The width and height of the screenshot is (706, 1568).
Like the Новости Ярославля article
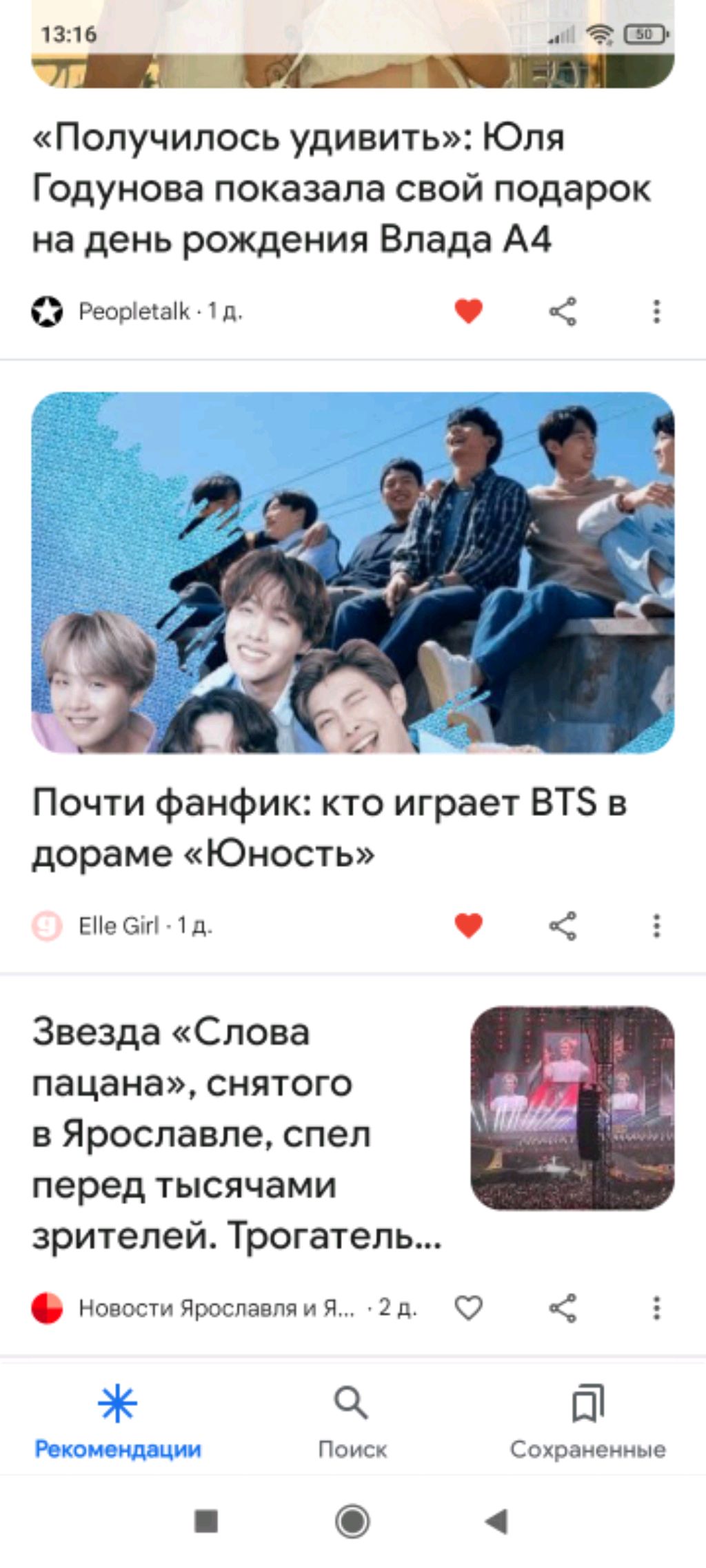click(468, 1307)
